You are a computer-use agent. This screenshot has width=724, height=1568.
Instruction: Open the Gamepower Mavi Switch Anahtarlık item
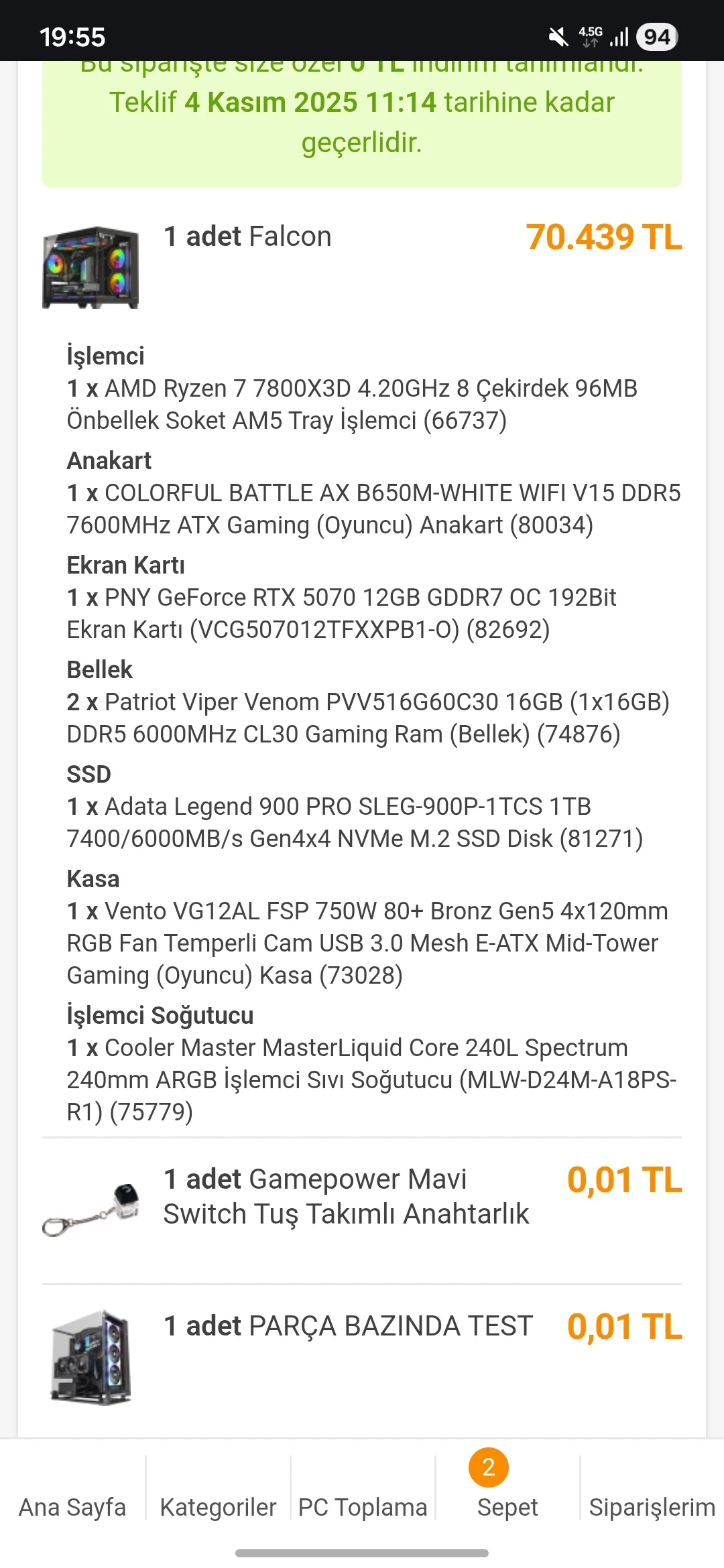tap(346, 1197)
